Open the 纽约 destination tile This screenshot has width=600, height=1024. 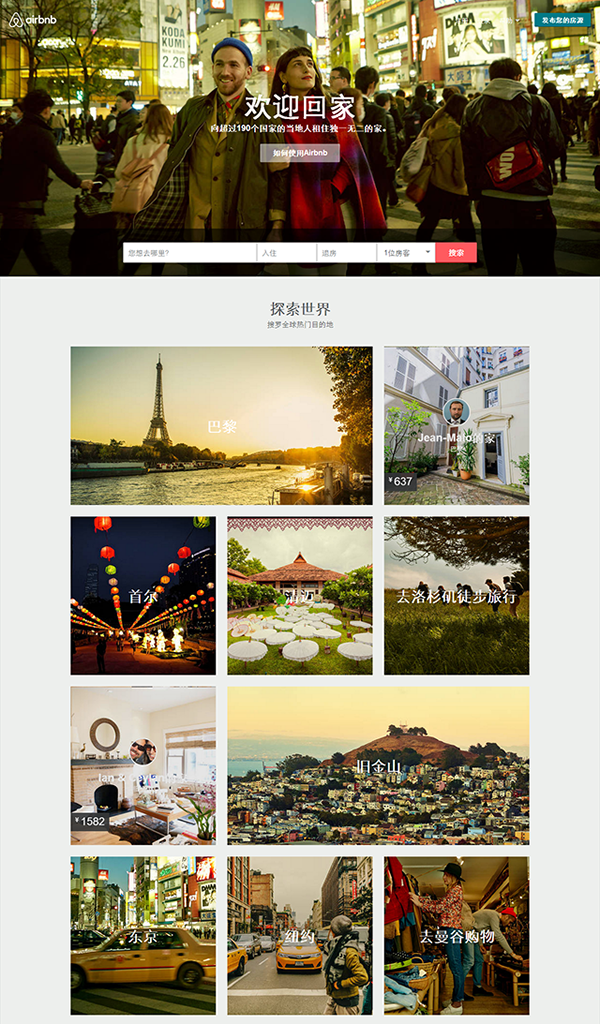pyautogui.click(x=299, y=935)
